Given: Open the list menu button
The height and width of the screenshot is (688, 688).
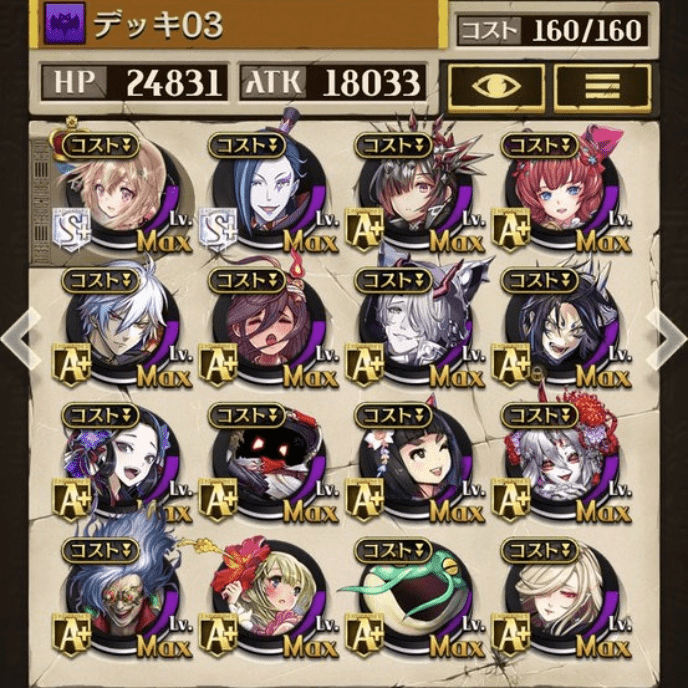Looking at the screenshot, I should pos(600,86).
